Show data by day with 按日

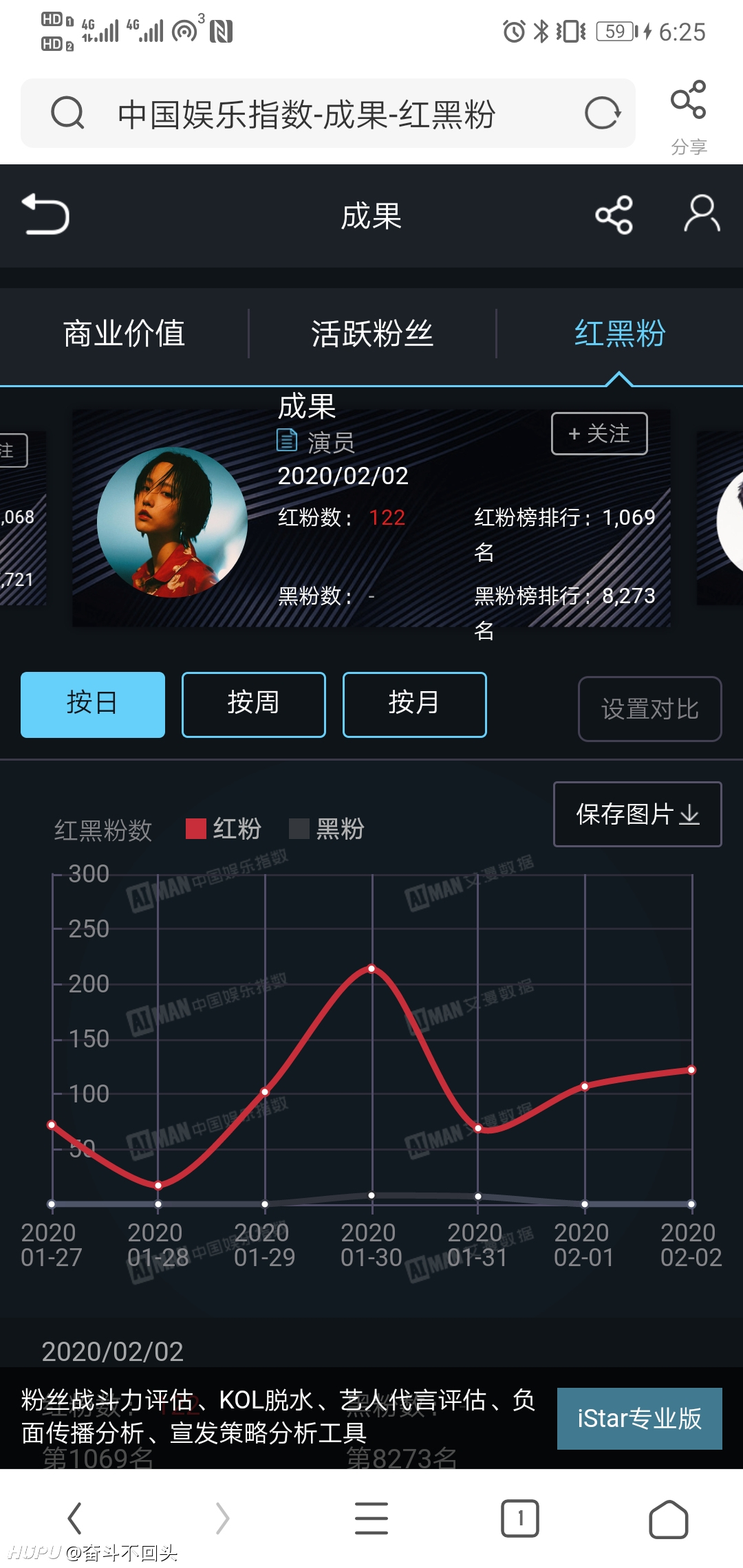pyautogui.click(x=93, y=705)
